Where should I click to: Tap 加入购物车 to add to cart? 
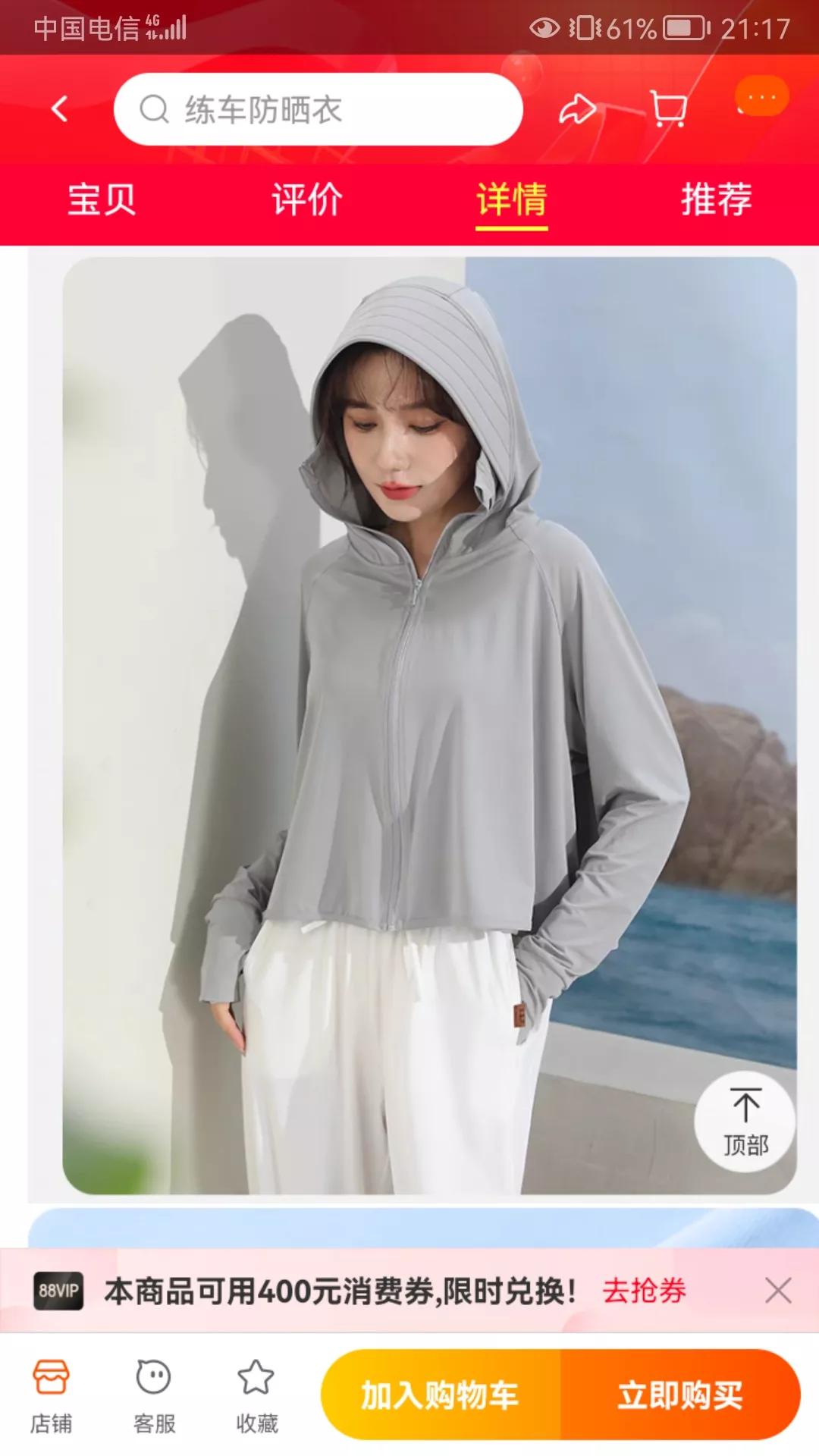click(x=440, y=1395)
